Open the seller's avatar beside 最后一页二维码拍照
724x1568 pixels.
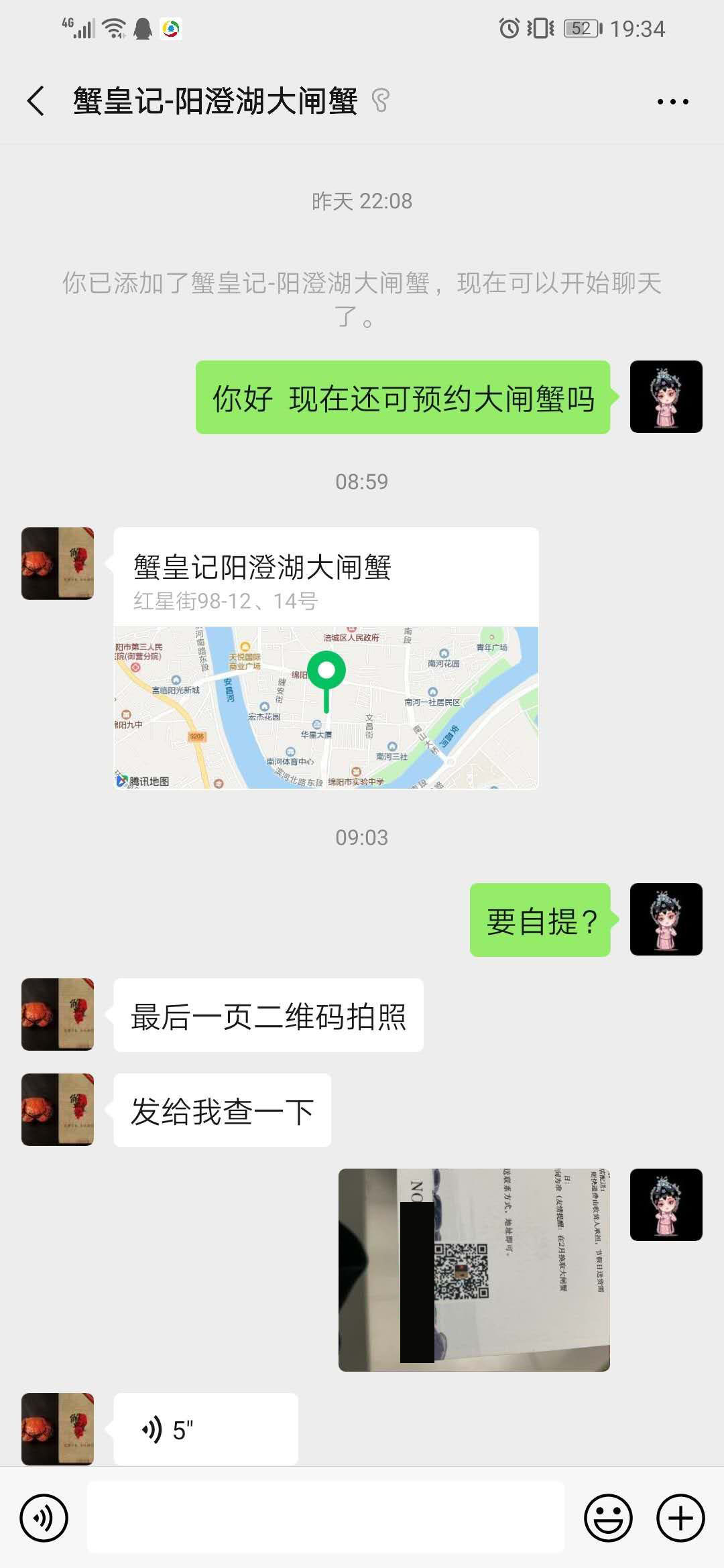pos(58,1014)
